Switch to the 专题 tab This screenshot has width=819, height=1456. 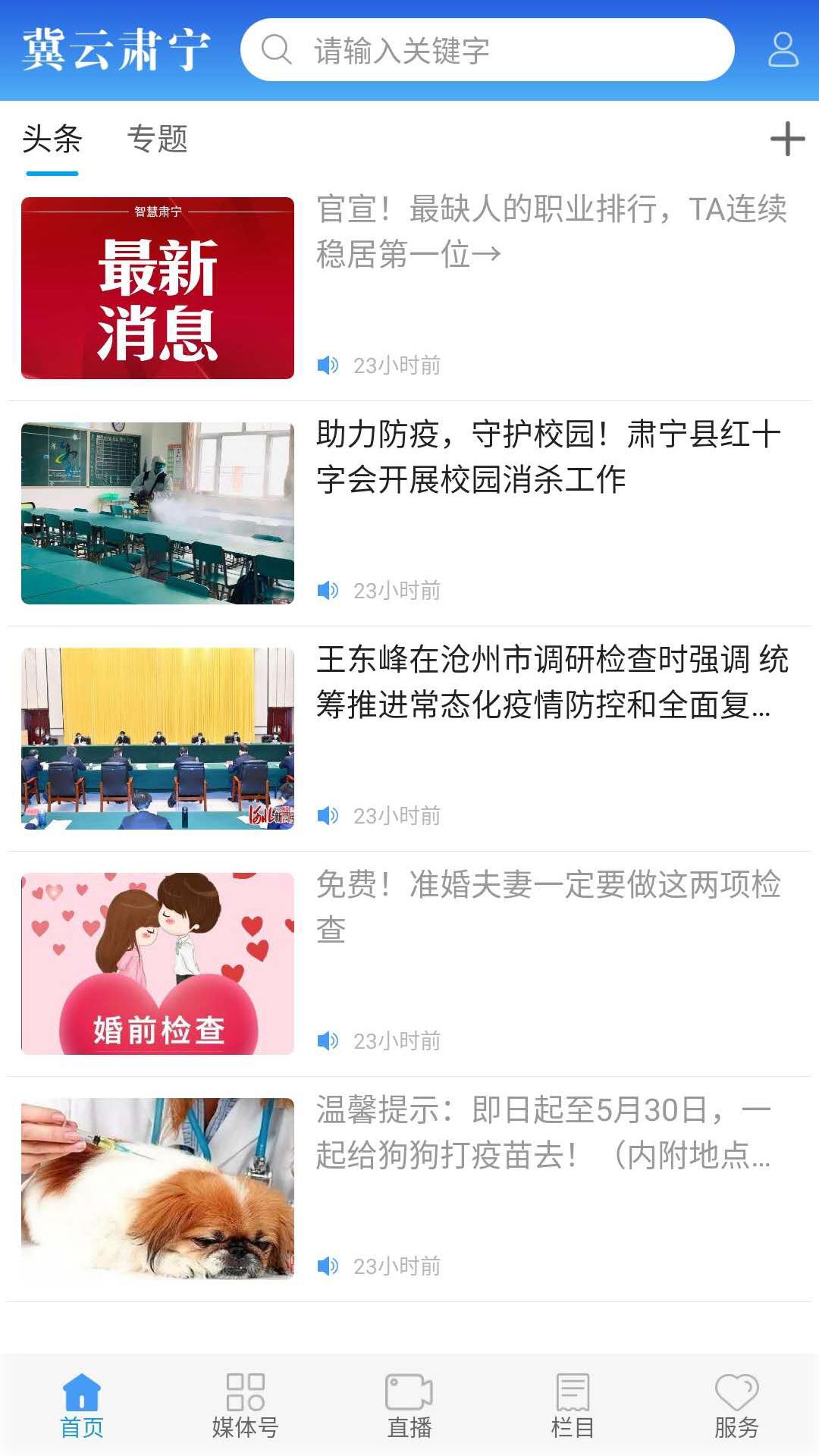(x=159, y=139)
